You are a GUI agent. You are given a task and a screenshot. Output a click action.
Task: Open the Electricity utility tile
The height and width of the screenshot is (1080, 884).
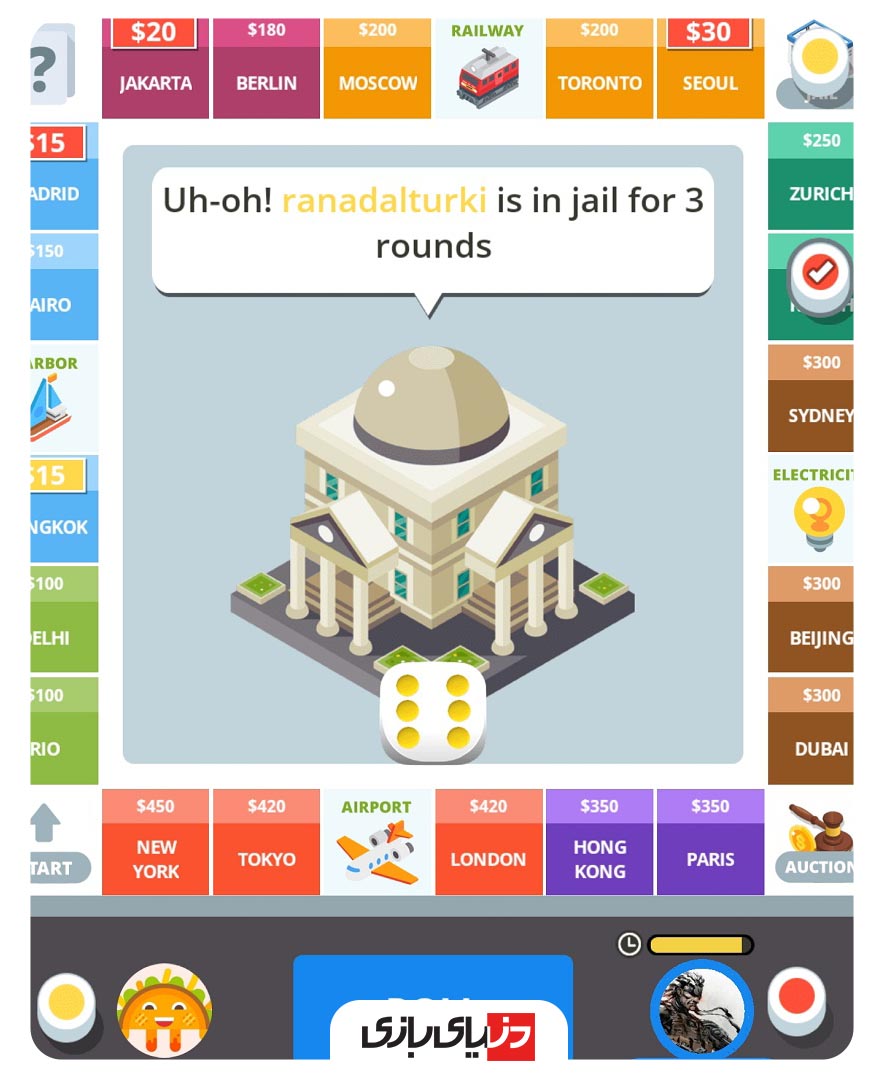(x=812, y=508)
